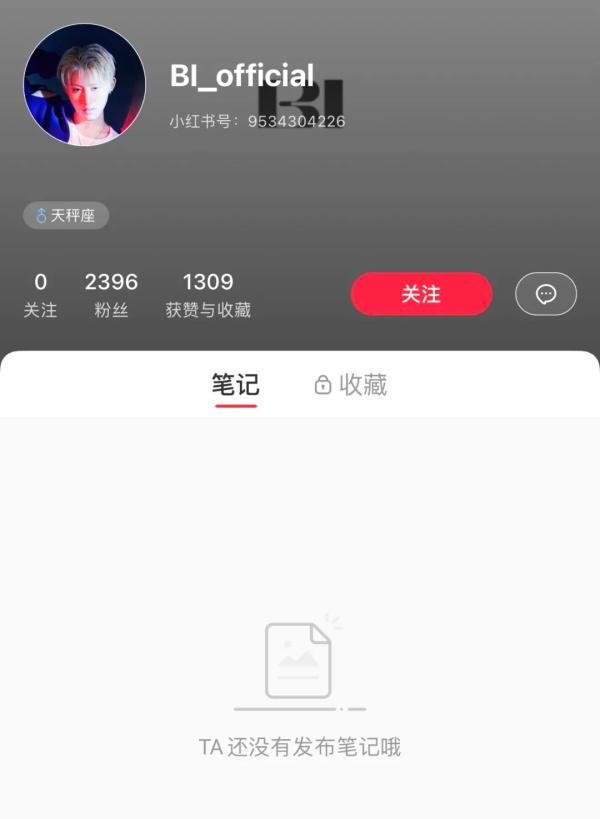The width and height of the screenshot is (600, 819).
Task: Open the 关注 following count
Action: pos(40,295)
